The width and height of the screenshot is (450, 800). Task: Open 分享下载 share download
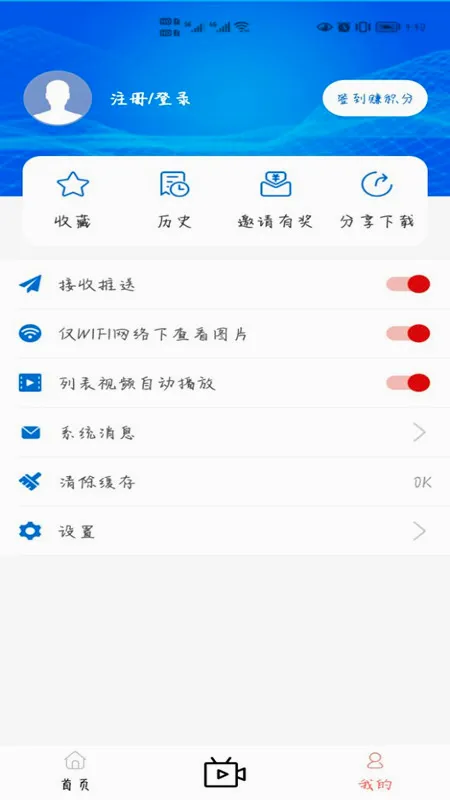377,199
